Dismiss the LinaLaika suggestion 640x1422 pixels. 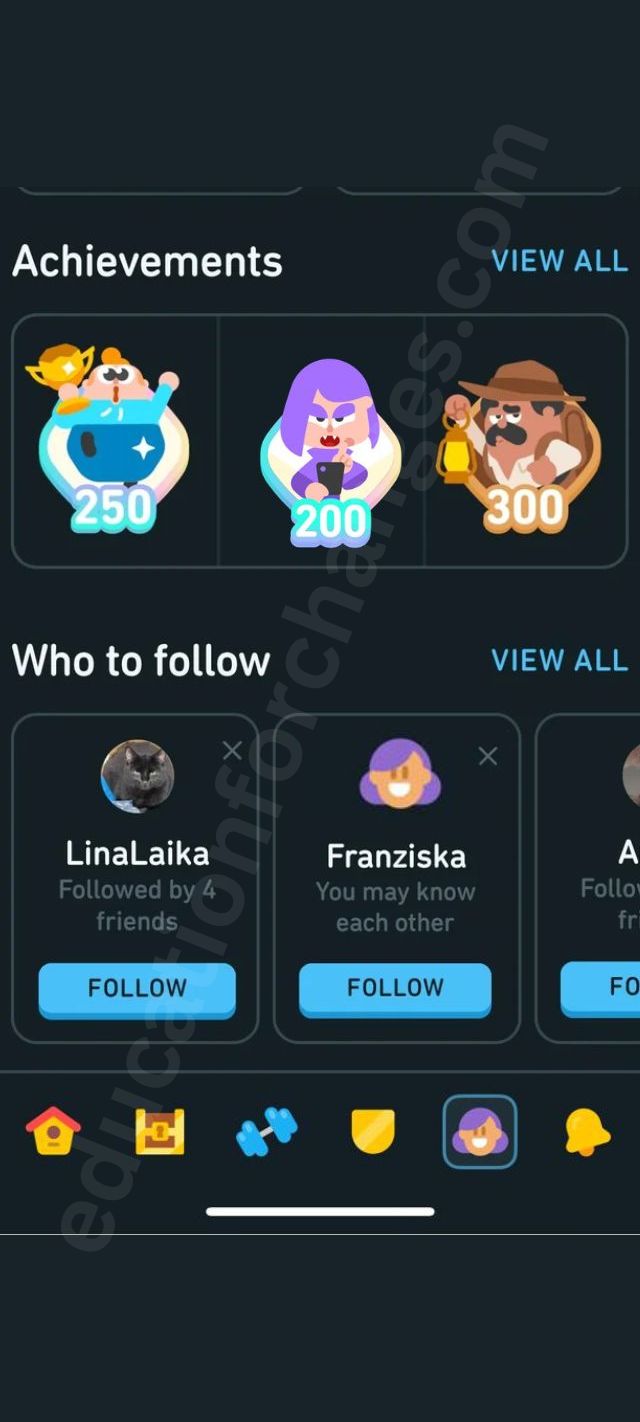(x=232, y=751)
